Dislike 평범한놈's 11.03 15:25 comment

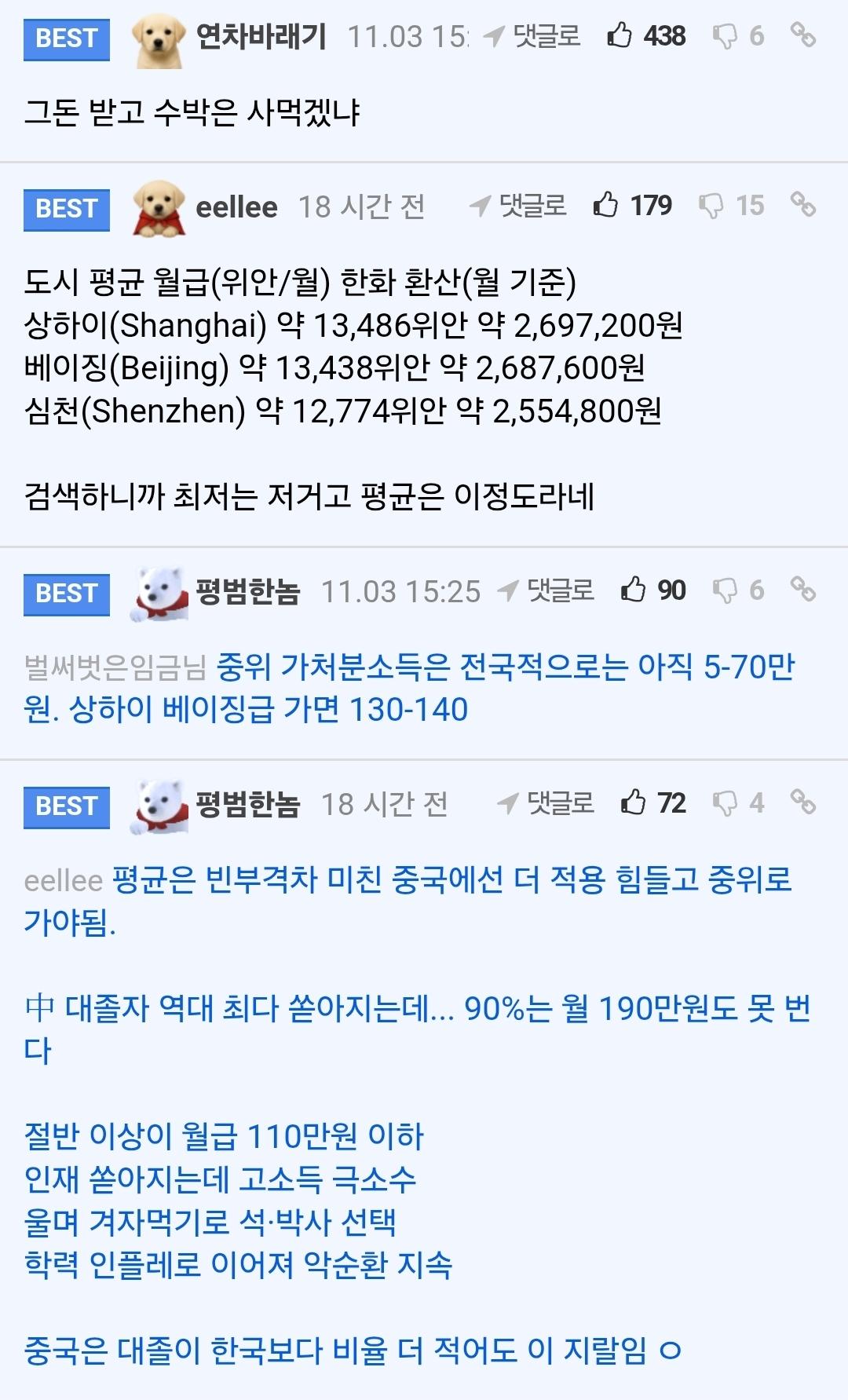(x=725, y=590)
